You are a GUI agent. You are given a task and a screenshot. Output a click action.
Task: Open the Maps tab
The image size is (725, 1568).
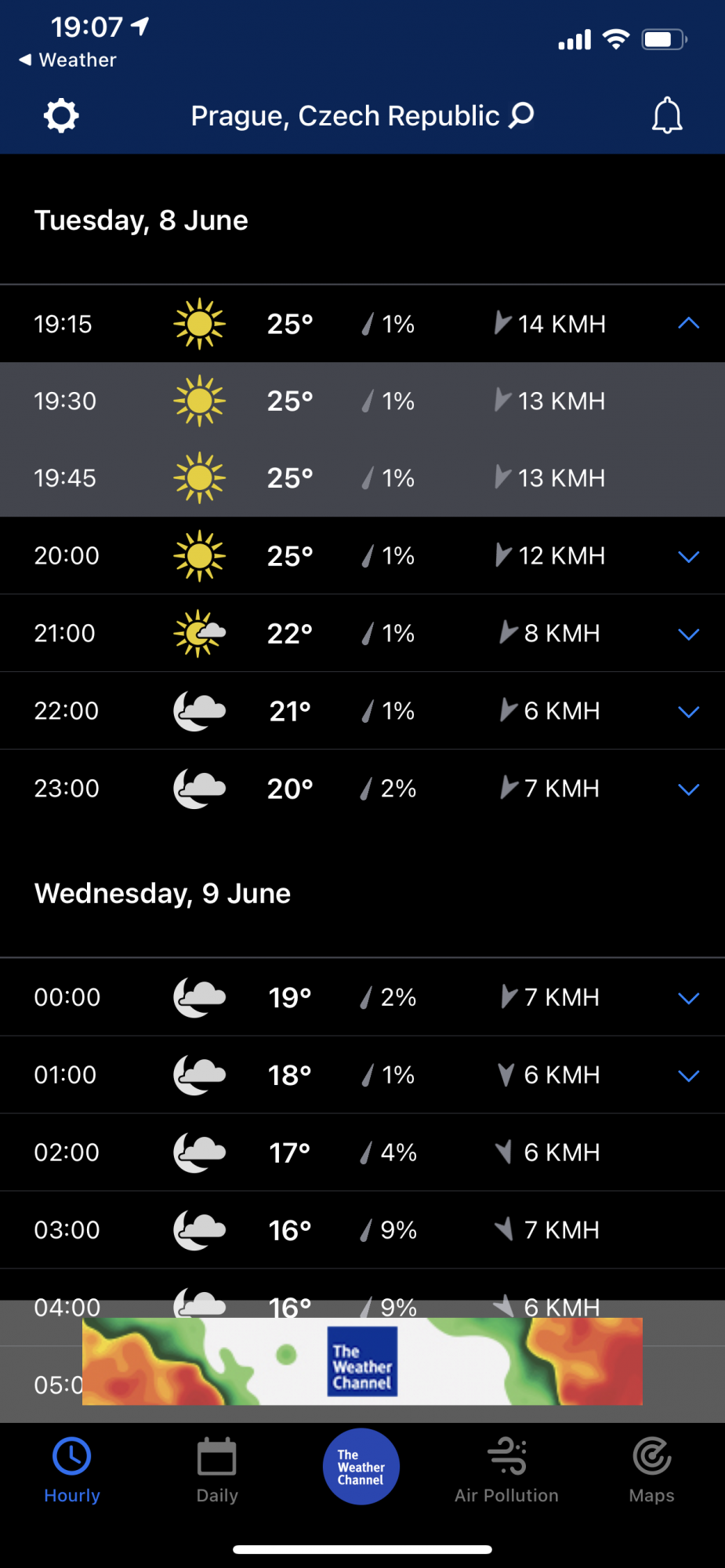[x=651, y=1470]
